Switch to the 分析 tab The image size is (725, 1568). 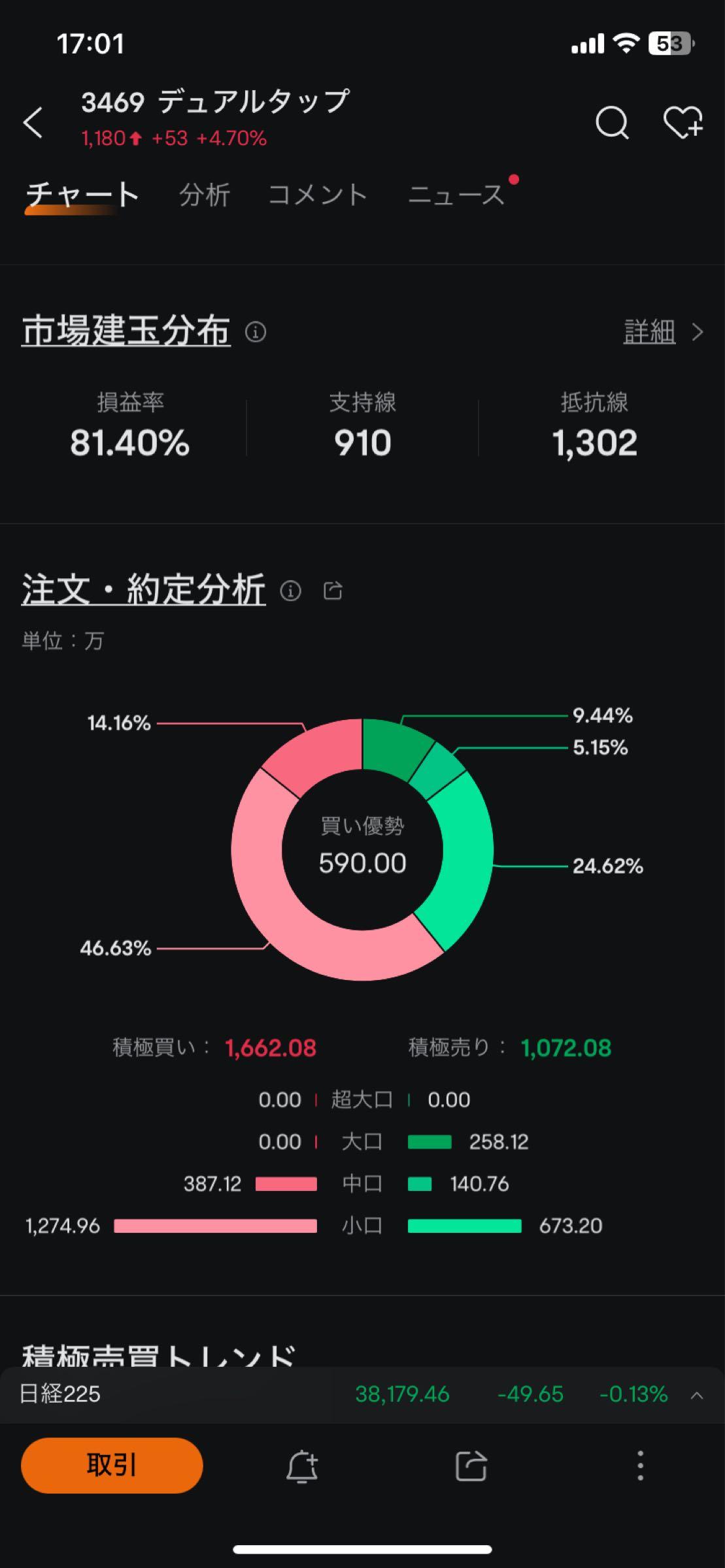click(204, 195)
